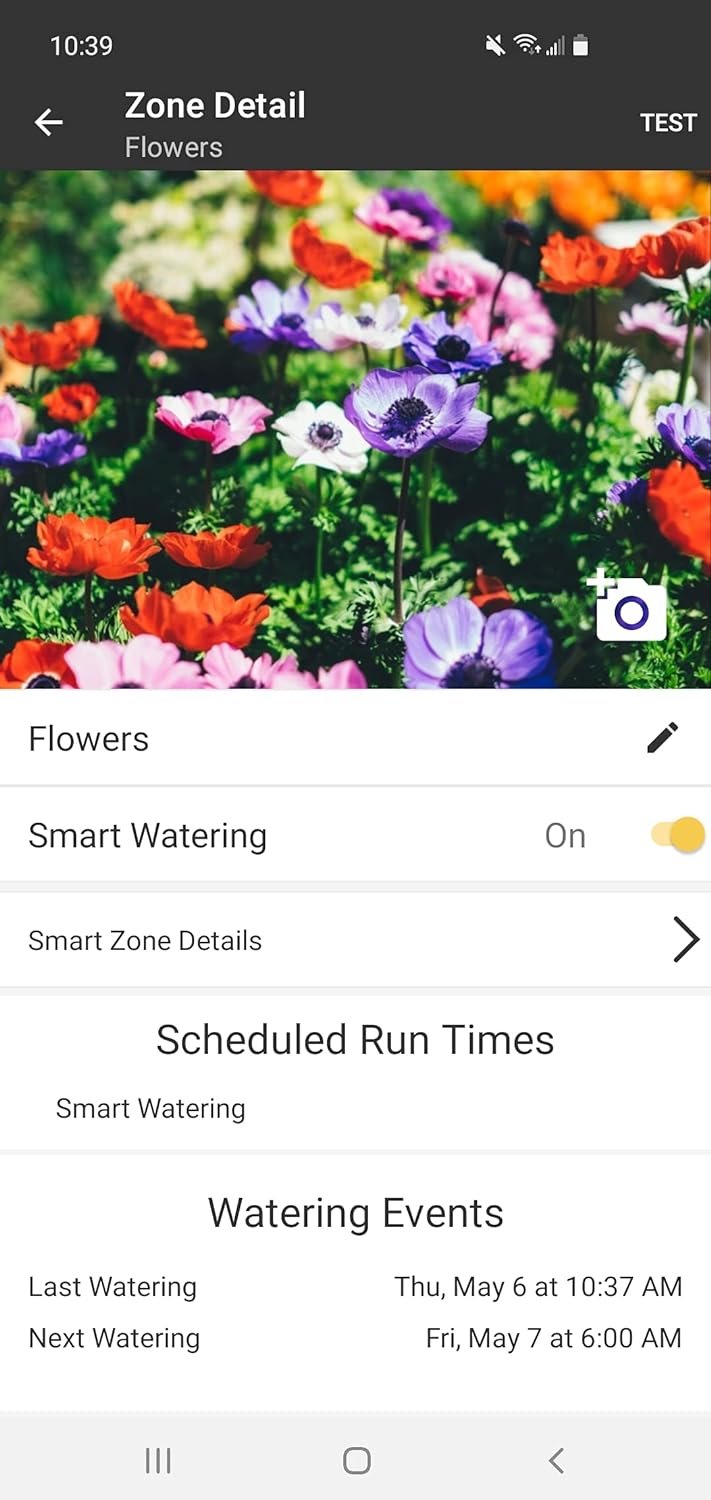
Task: Go back using the app bar arrow
Action: [48, 122]
